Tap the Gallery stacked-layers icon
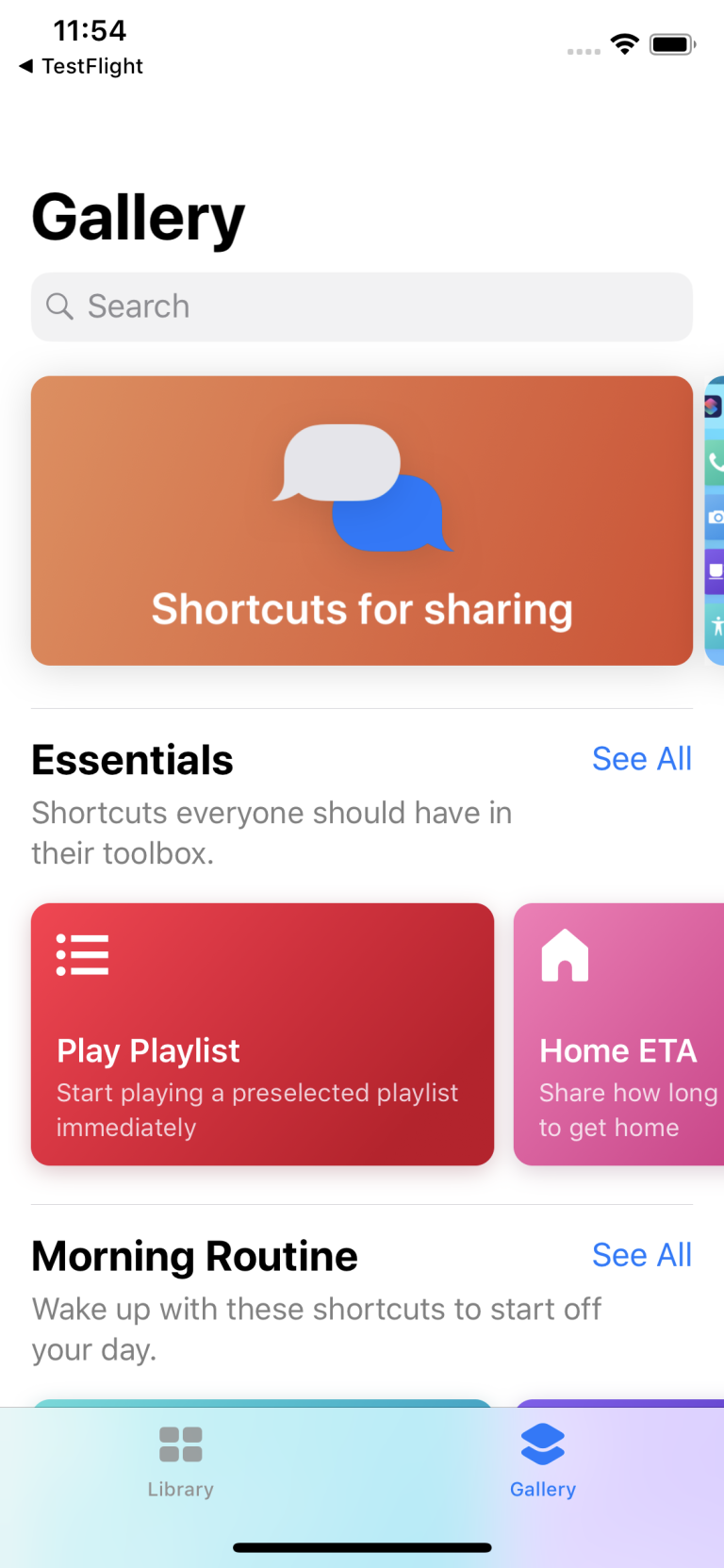 point(542,1443)
